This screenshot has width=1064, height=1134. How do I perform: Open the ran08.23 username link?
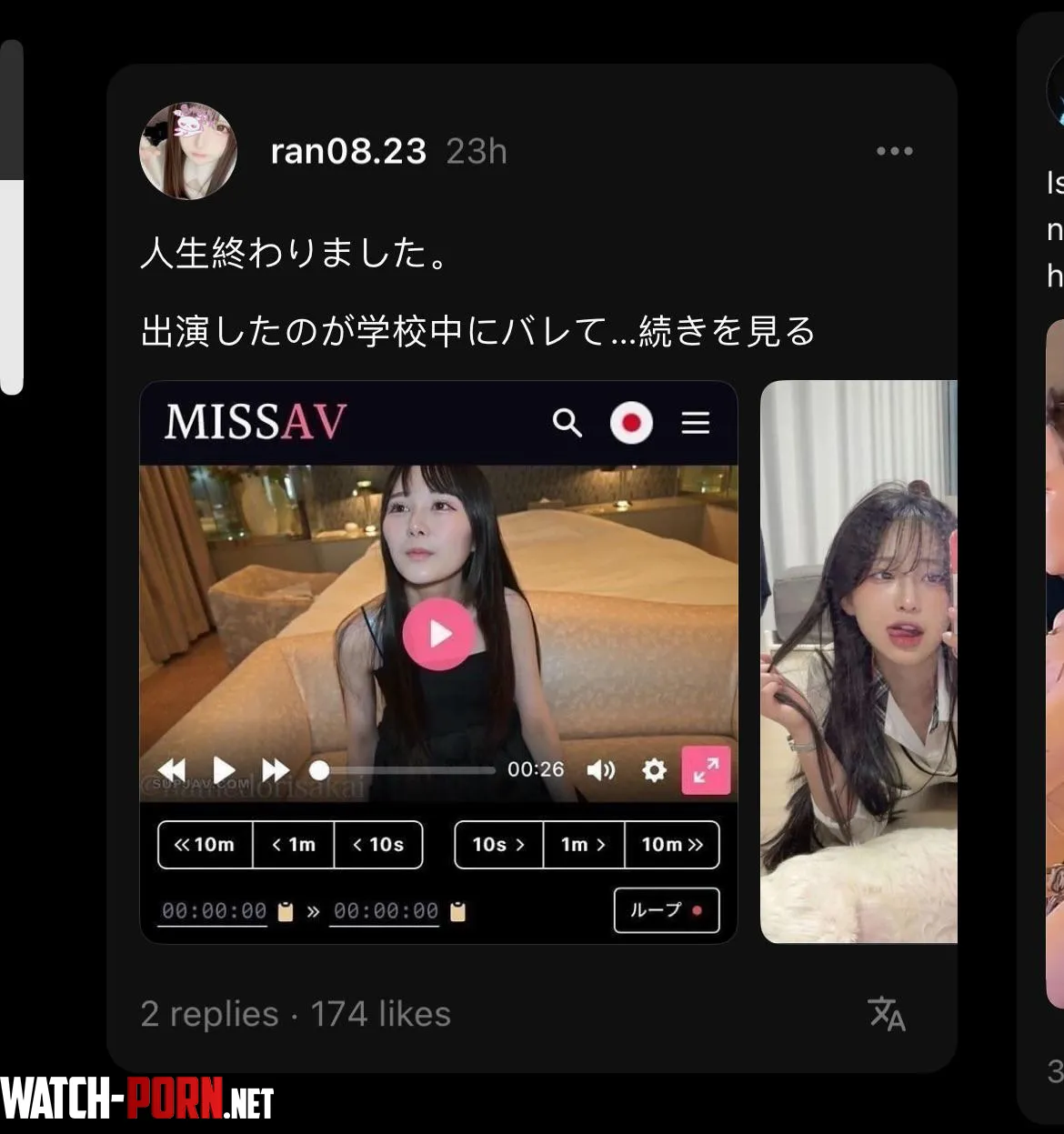pos(348,151)
